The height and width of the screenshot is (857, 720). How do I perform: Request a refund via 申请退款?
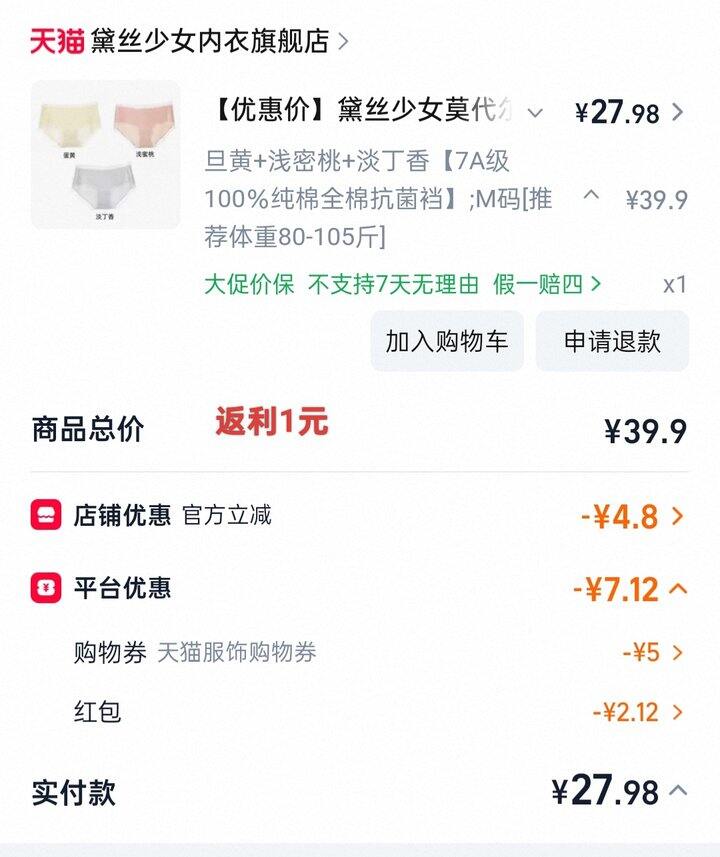click(x=612, y=341)
